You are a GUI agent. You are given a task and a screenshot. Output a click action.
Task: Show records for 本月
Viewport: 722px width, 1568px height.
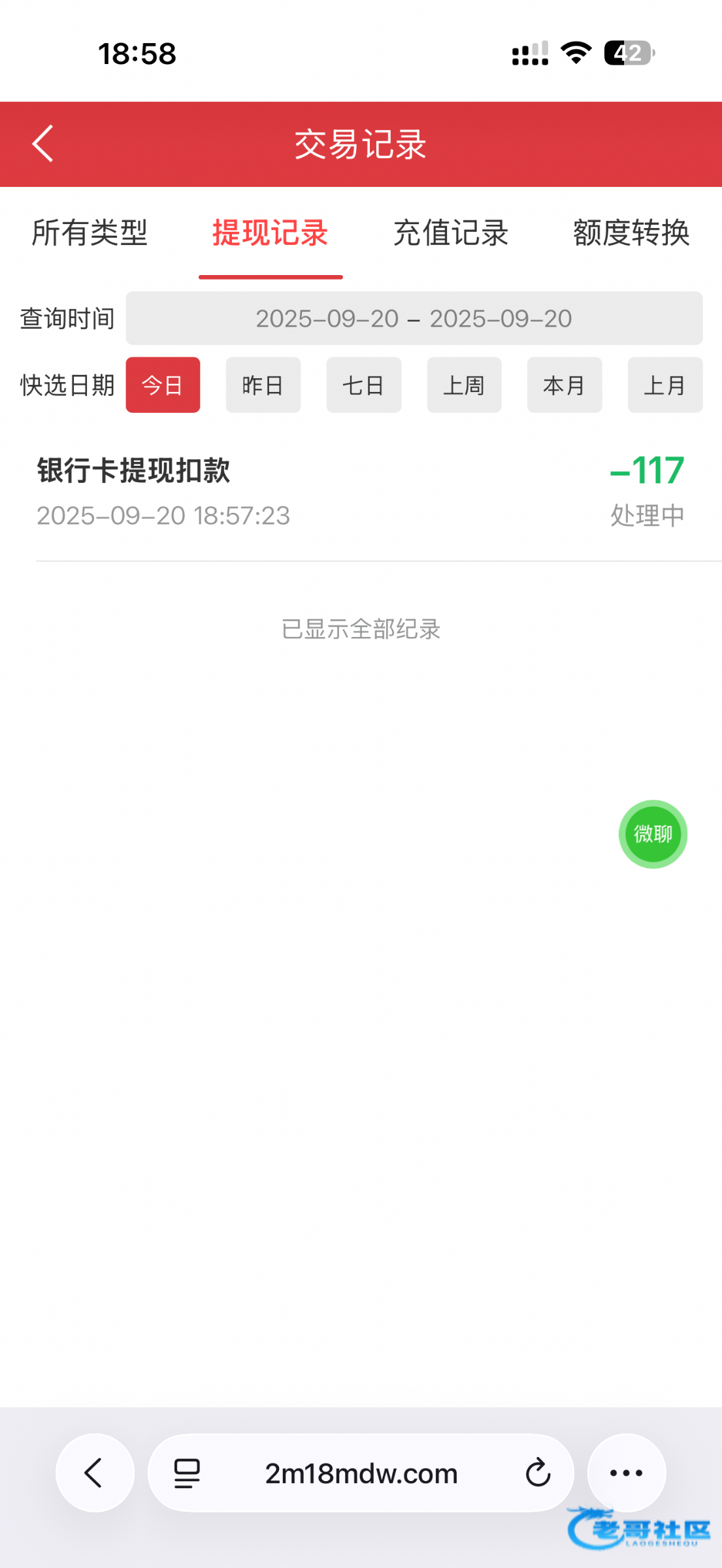tap(565, 385)
